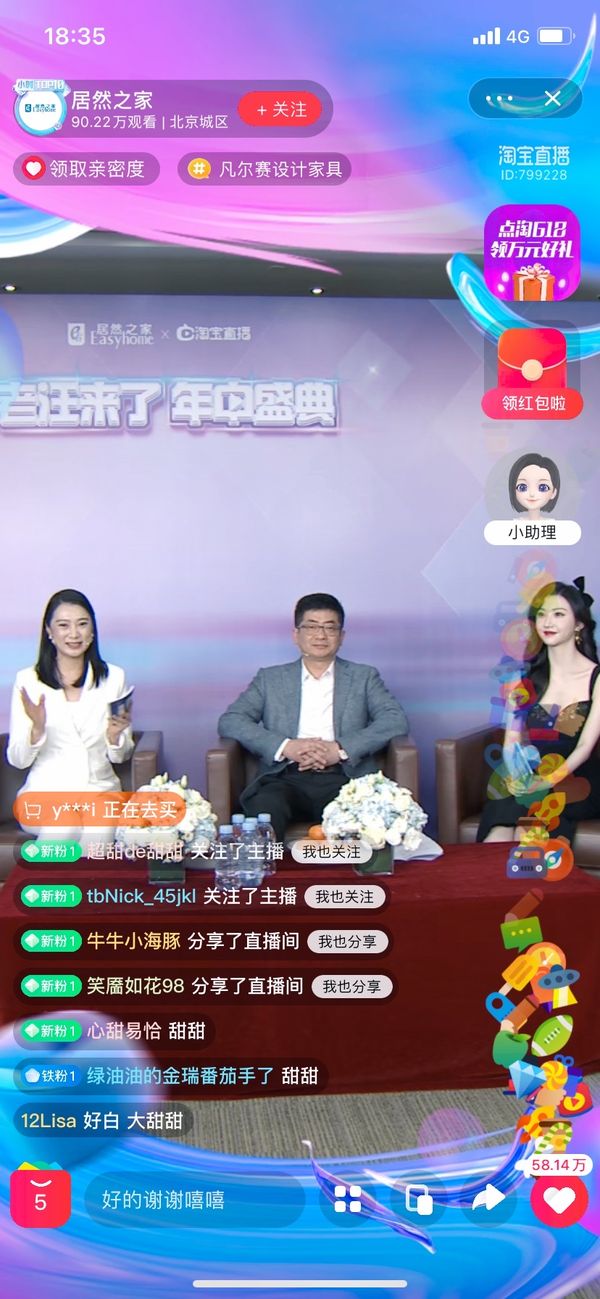Close the live stream
The width and height of the screenshot is (600, 1299).
[553, 98]
